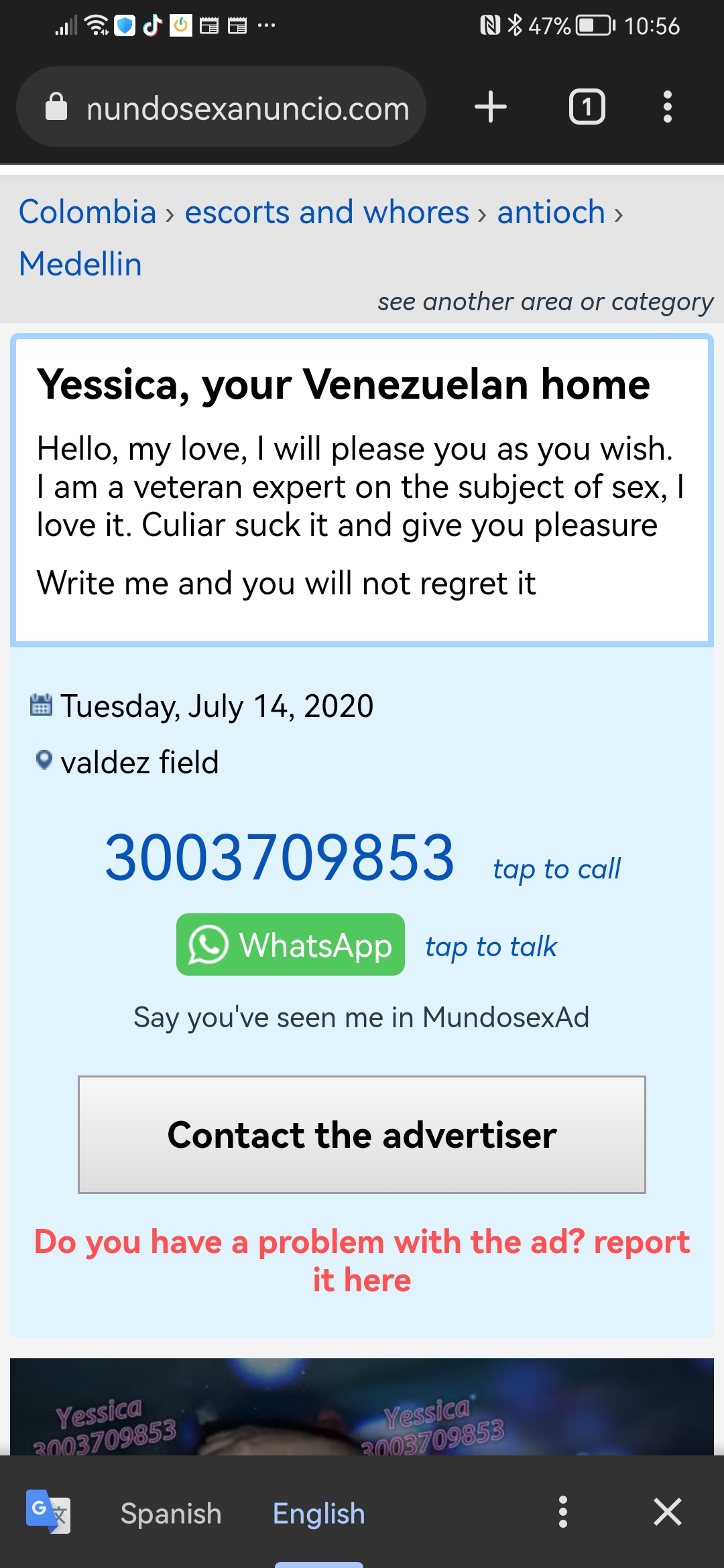Open the tab switcher

(x=587, y=107)
